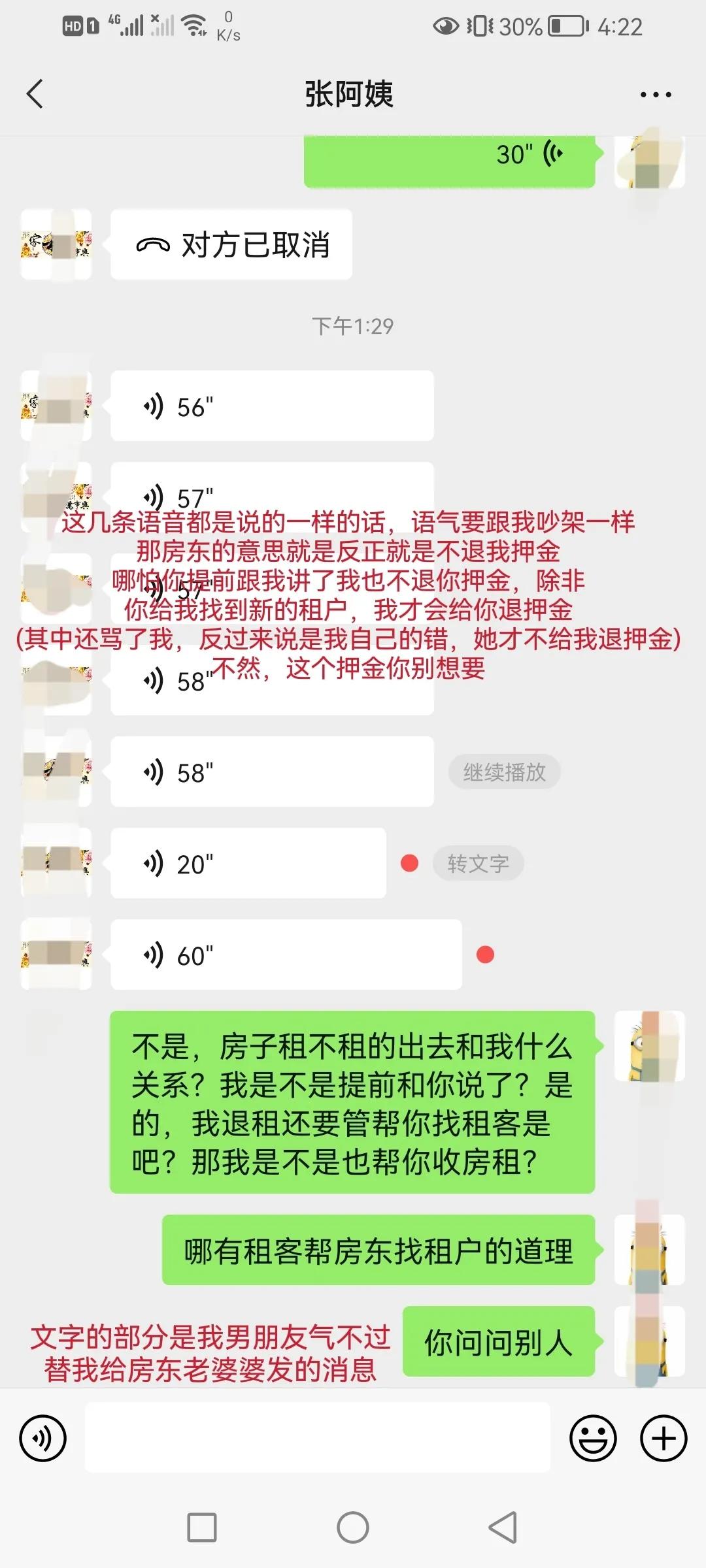Viewport: 706px width, 1568px height.
Task: Play the 56-second voice message
Action: tap(271, 405)
